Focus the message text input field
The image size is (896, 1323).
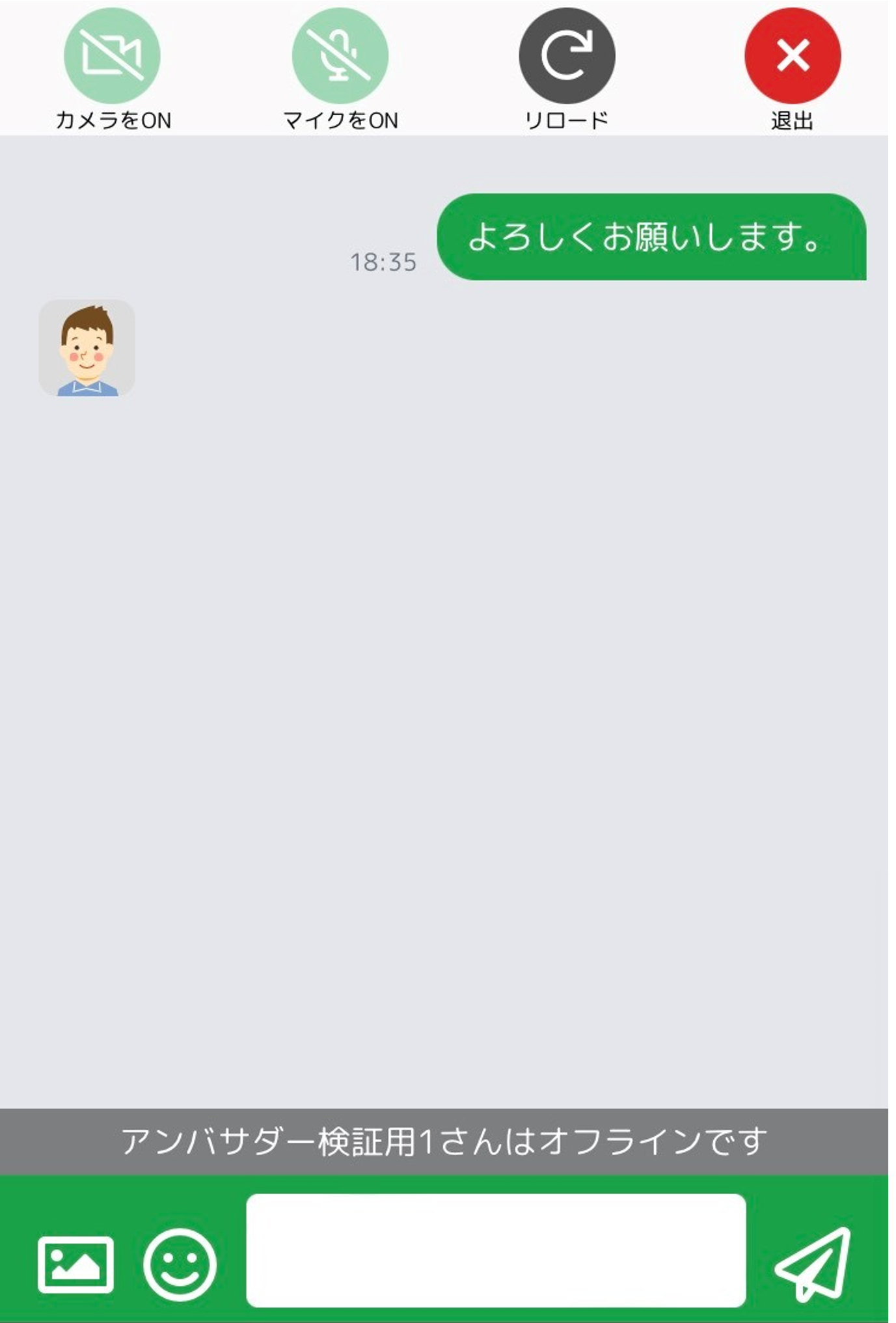pyautogui.click(x=496, y=1250)
